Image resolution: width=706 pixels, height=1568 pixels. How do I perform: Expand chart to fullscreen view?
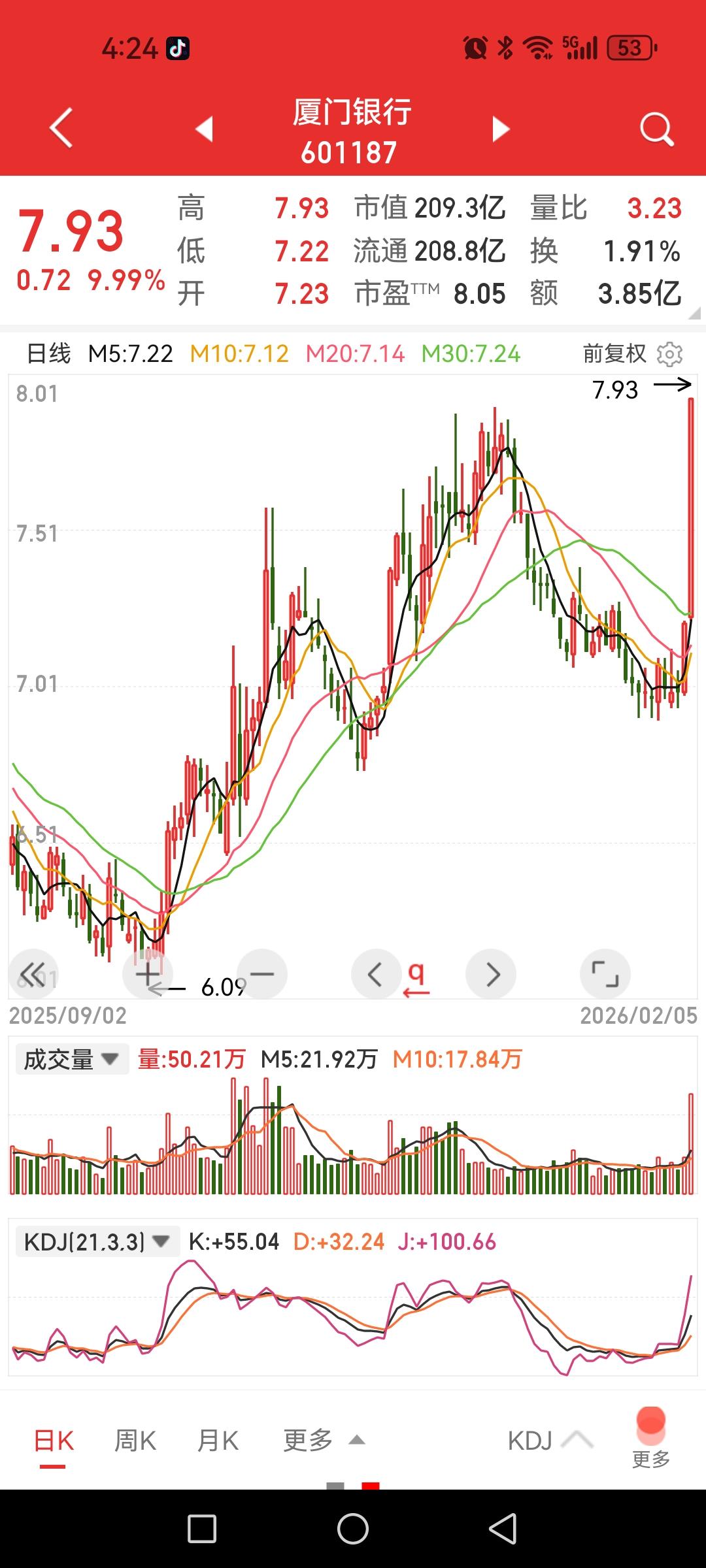tap(607, 973)
